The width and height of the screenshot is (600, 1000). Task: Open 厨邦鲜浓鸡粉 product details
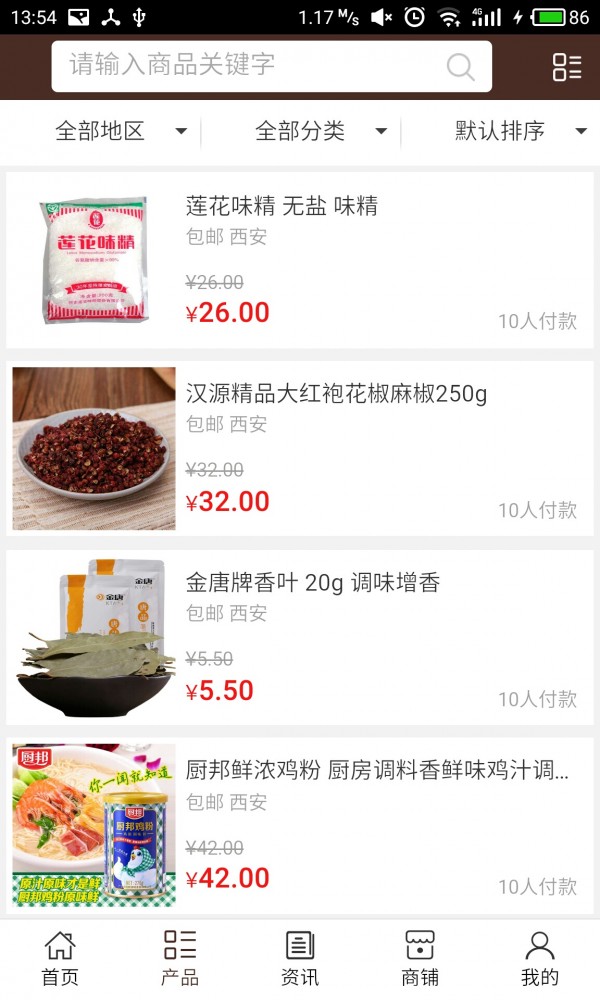(300, 825)
